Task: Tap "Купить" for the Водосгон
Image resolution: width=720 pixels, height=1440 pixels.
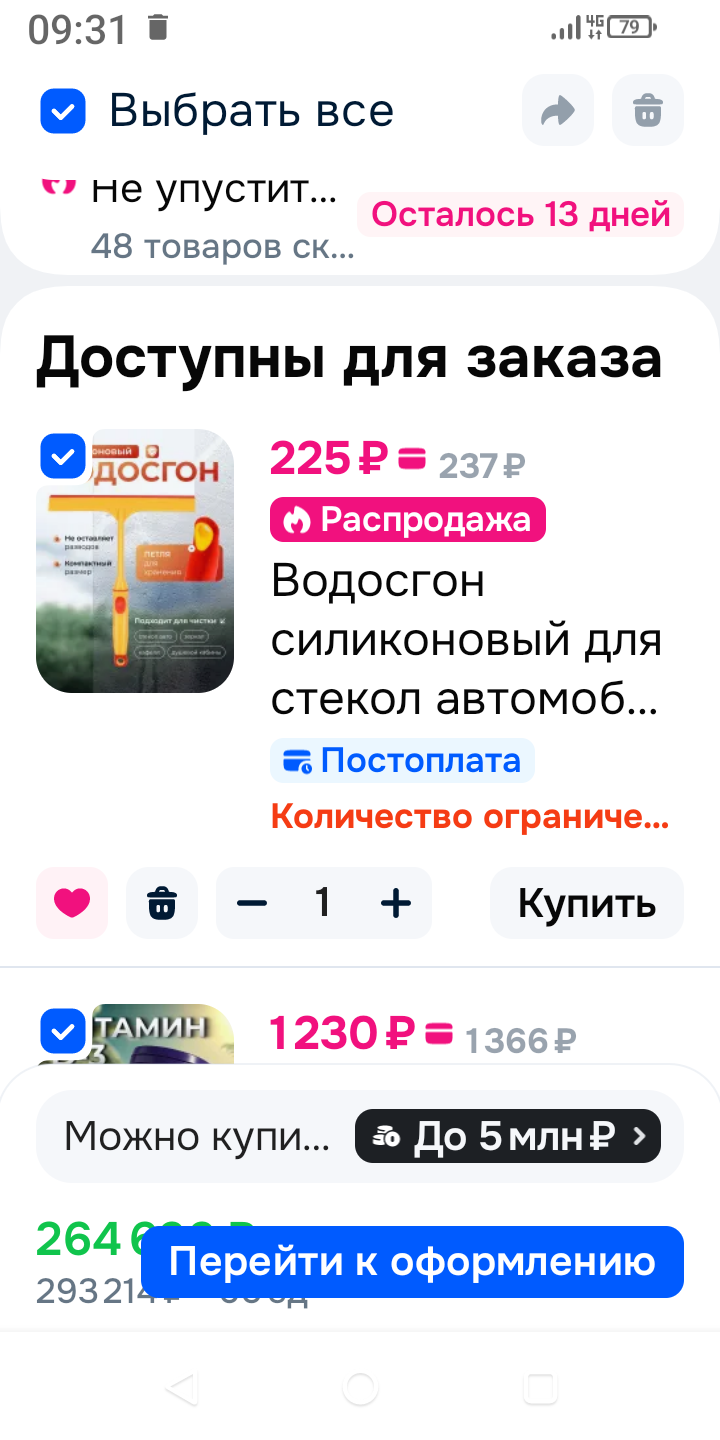Action: pos(586,903)
